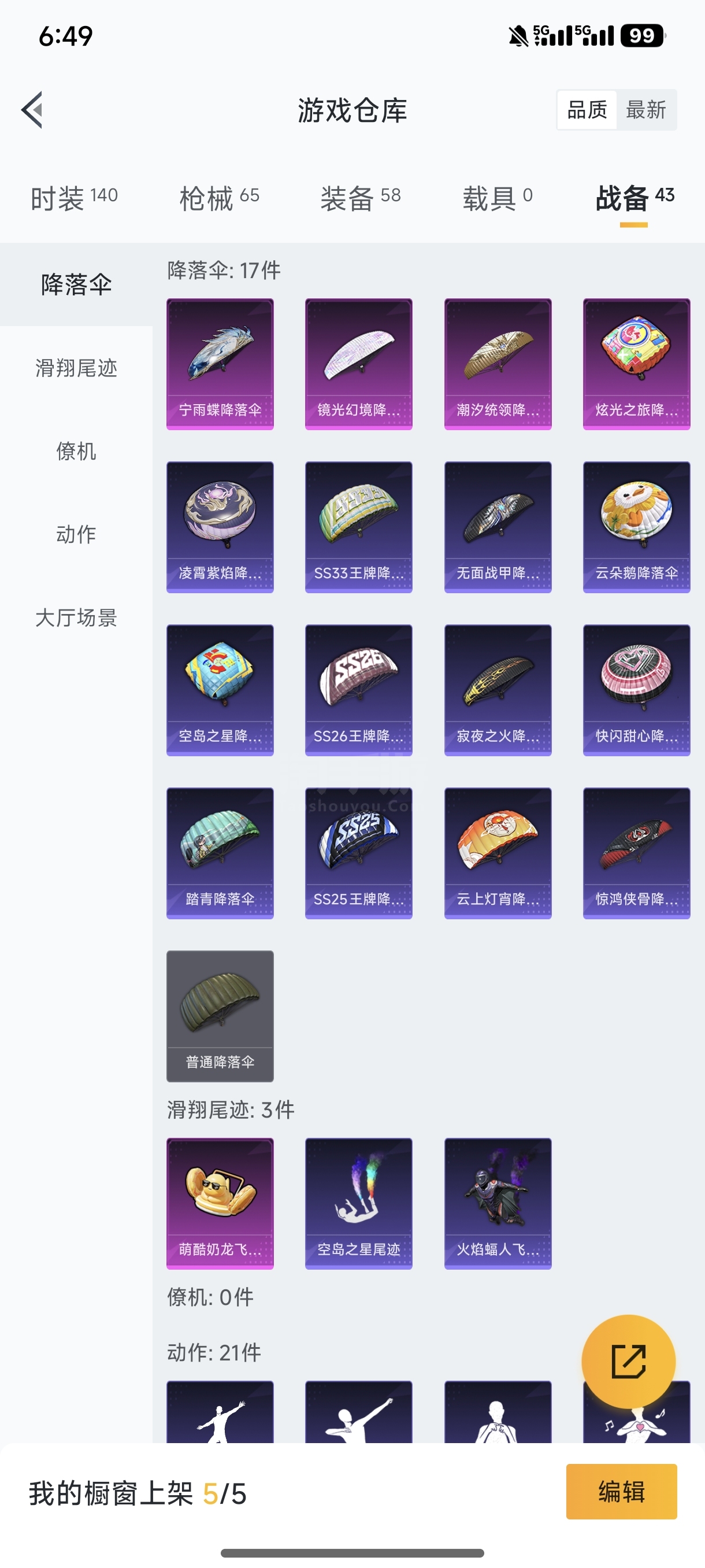Open the 普通降落伞 item
The width and height of the screenshot is (705, 1568).
coord(220,1016)
